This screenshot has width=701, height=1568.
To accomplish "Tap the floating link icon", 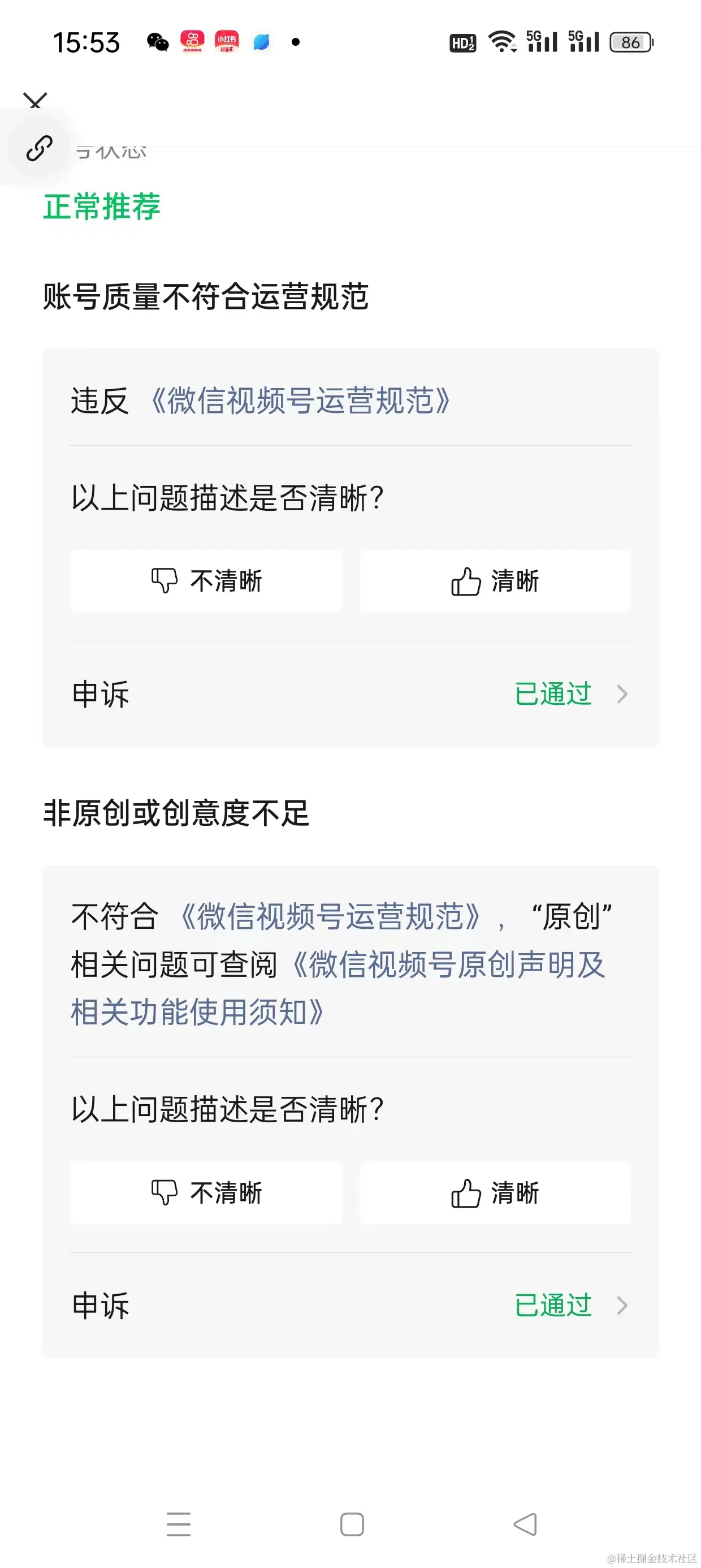I will tap(40, 148).
